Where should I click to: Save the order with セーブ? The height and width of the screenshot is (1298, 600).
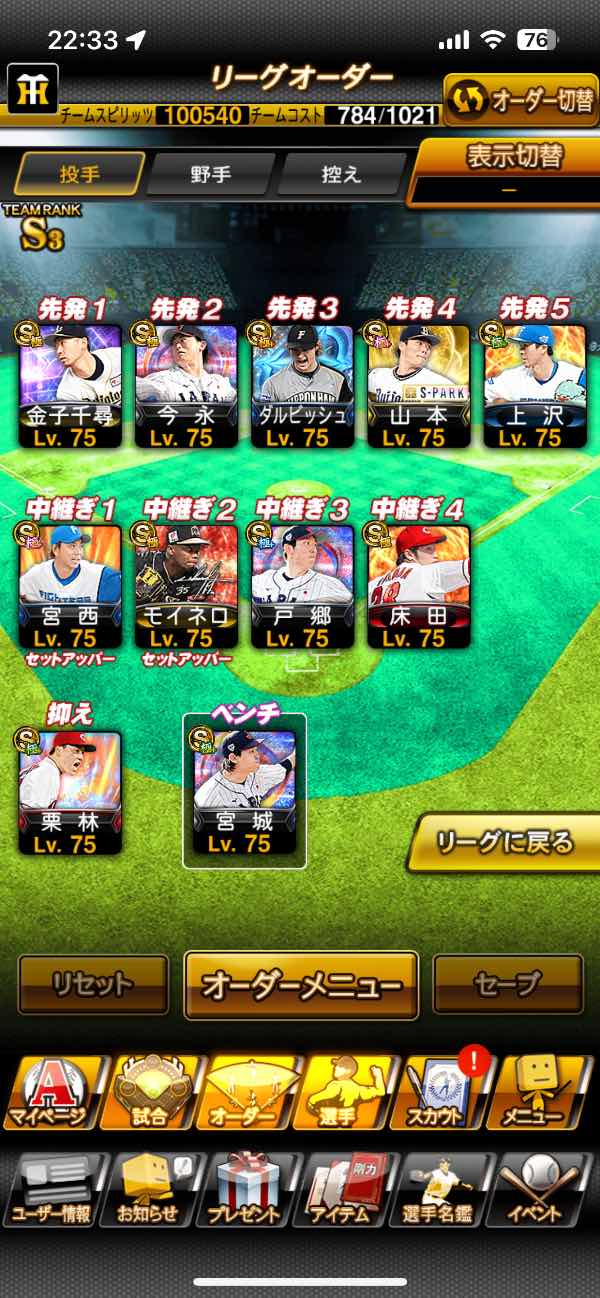tap(508, 984)
